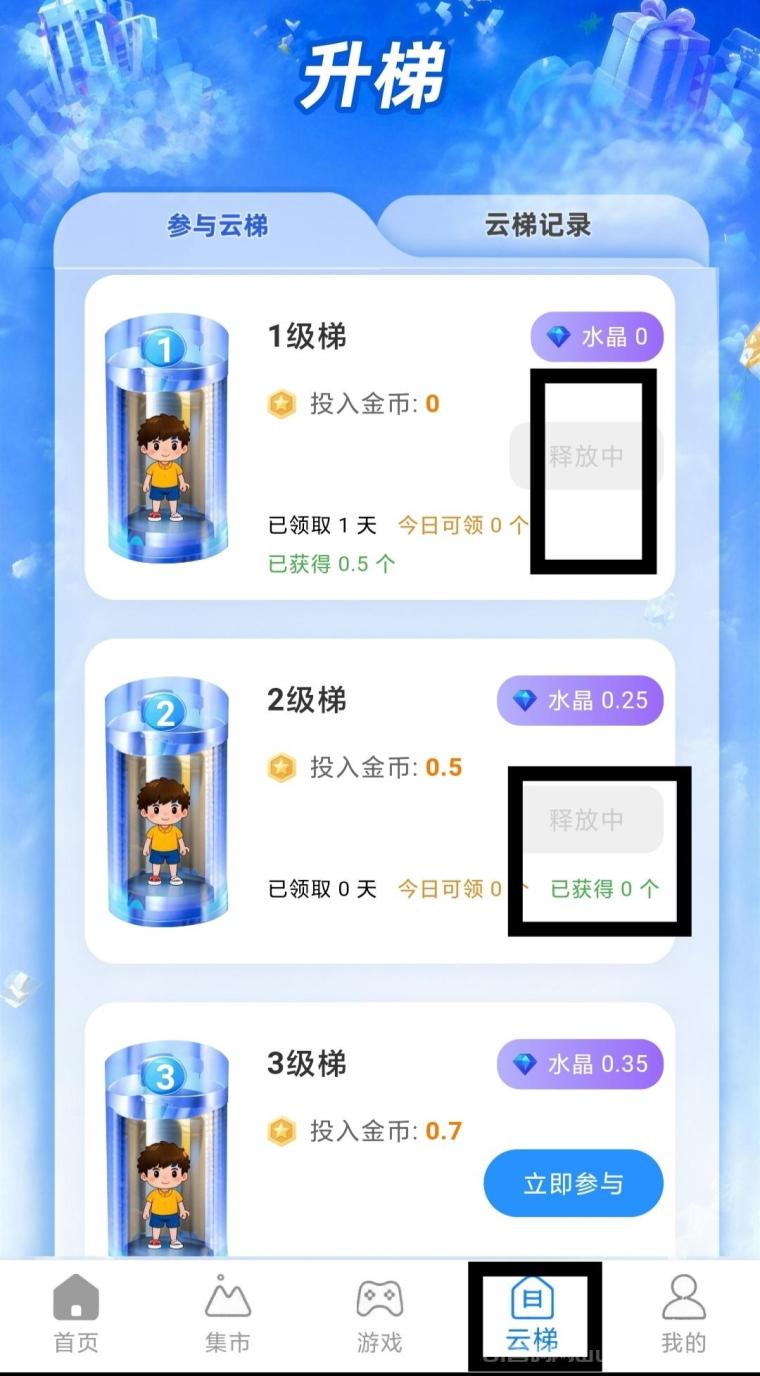The width and height of the screenshot is (760, 1376).
Task: Select the 参与云梯 tab
Action: 217,226
